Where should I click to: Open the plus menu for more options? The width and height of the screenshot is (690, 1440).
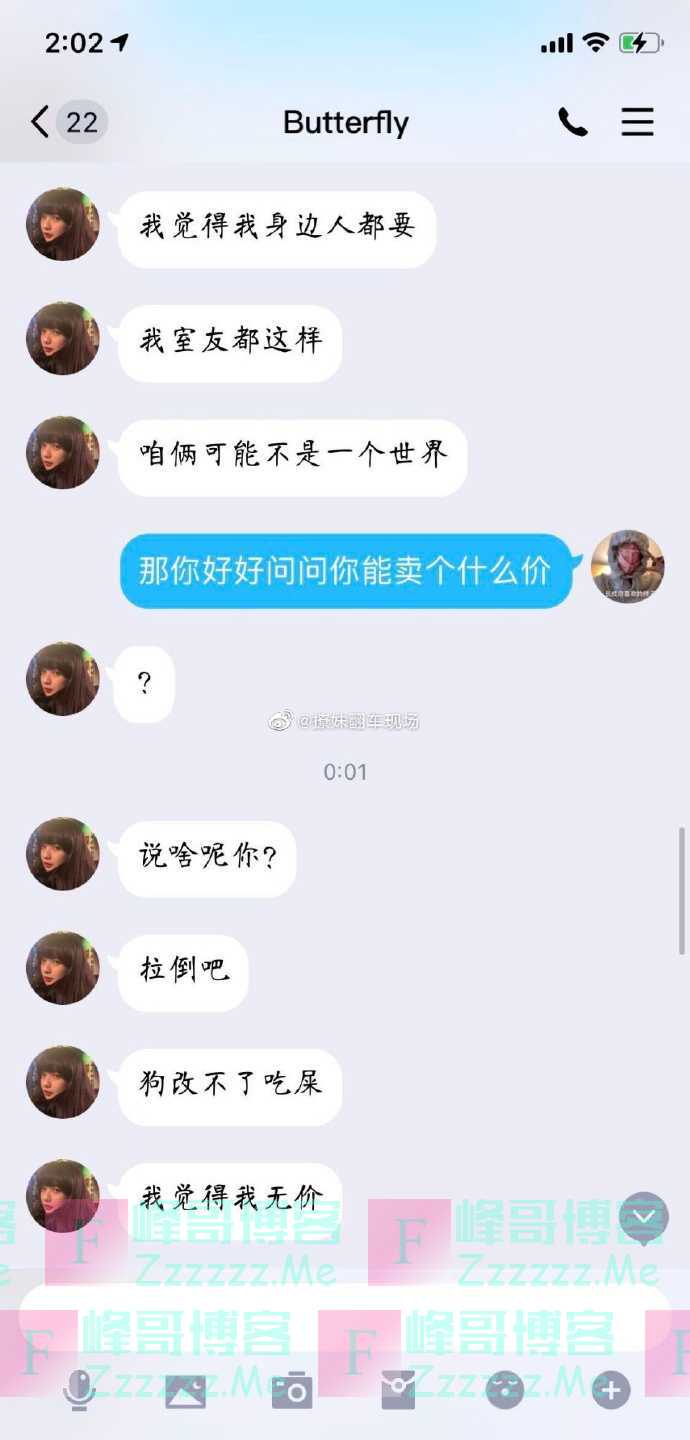pos(611,1390)
